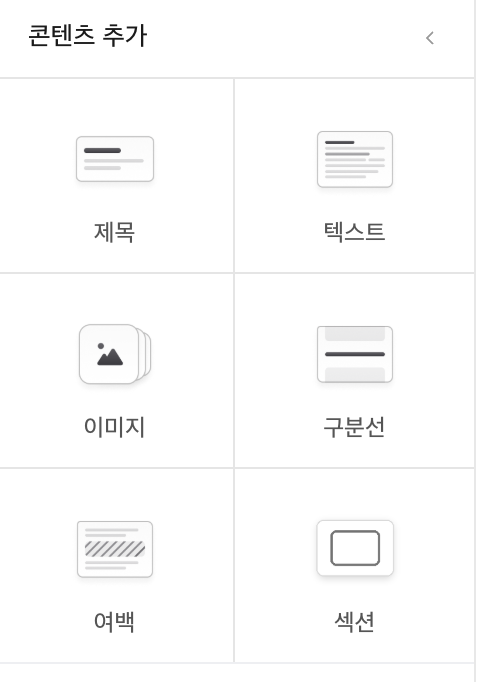Add a 제목 title block
478x682 pixels.
click(x=117, y=176)
